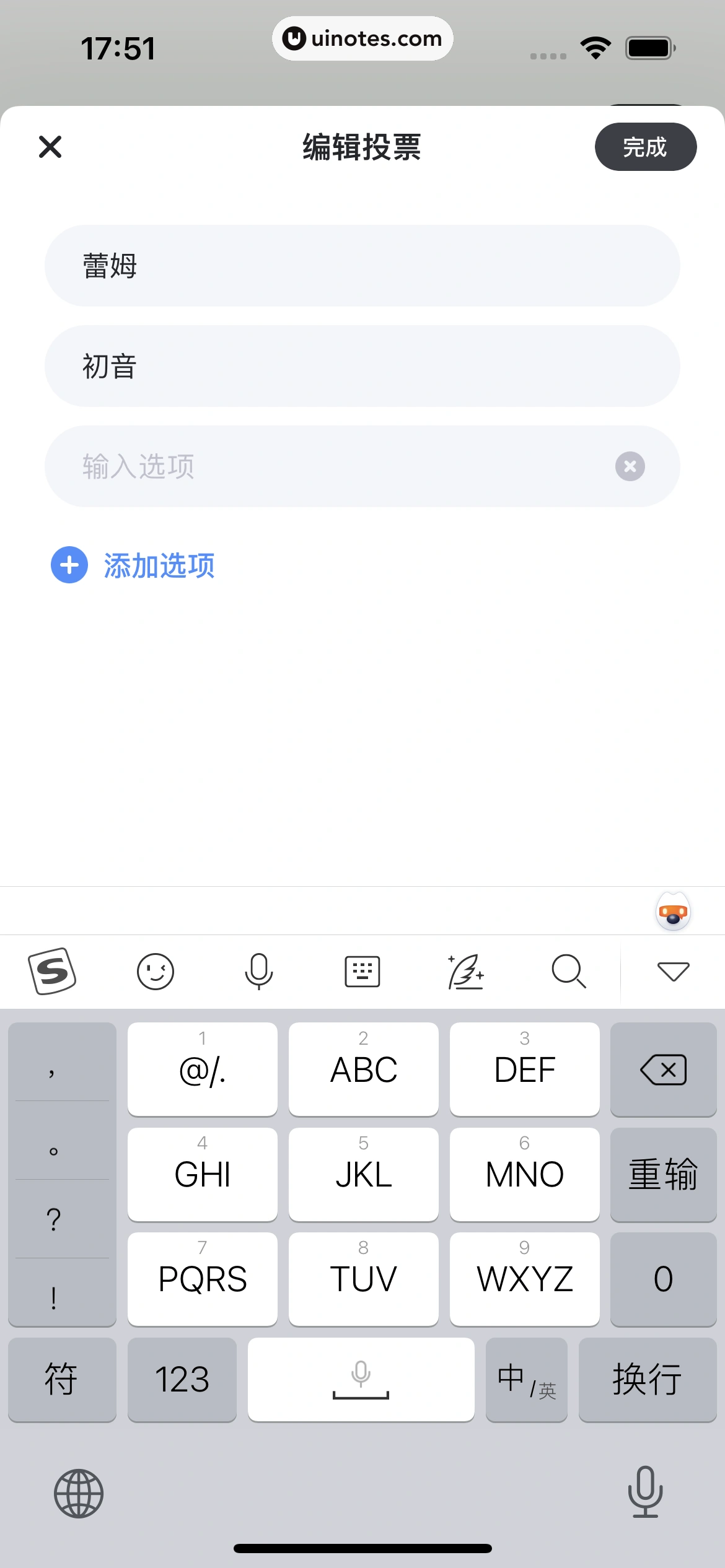725x1568 pixels.
Task: Close the edit poll sheet
Action: click(x=50, y=147)
